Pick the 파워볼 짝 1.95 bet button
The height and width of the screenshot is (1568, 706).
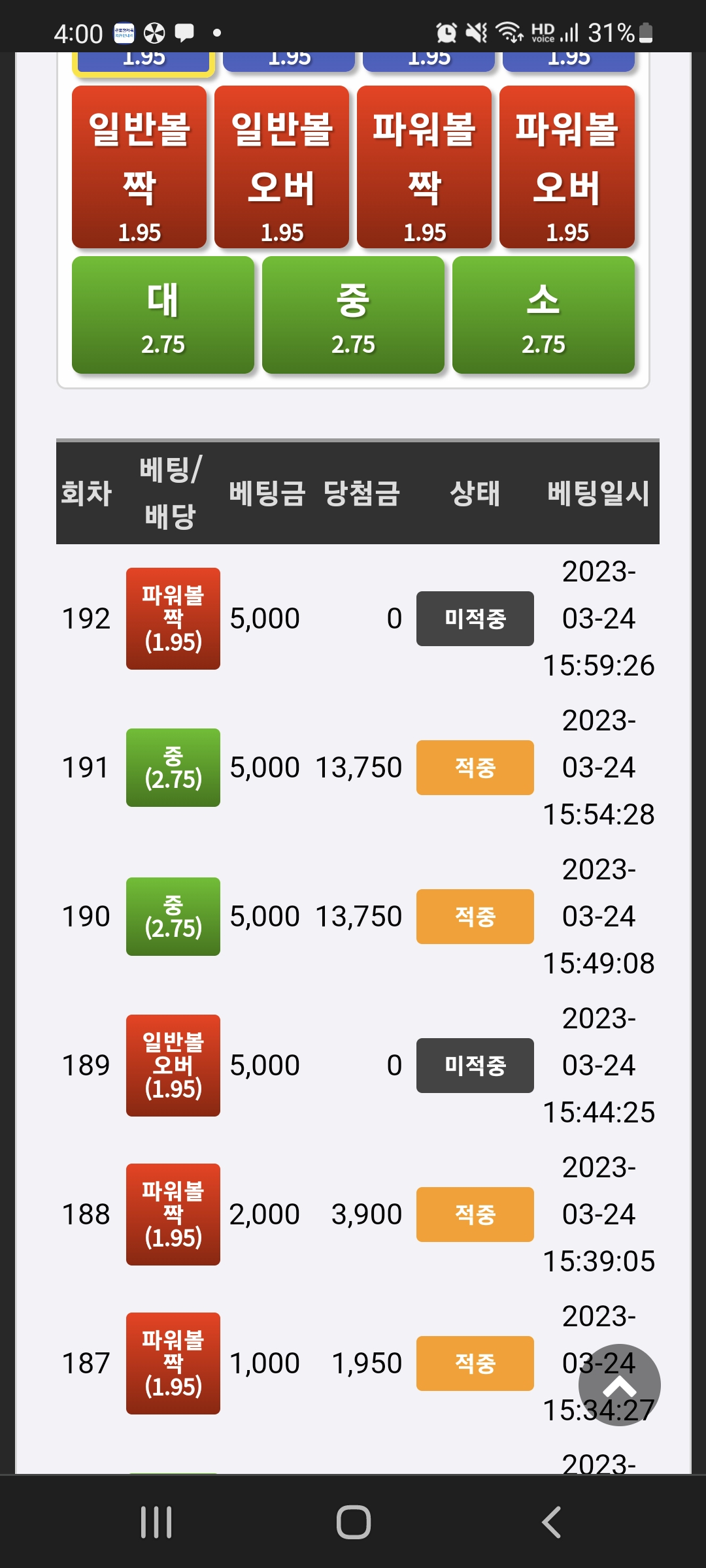click(x=424, y=167)
